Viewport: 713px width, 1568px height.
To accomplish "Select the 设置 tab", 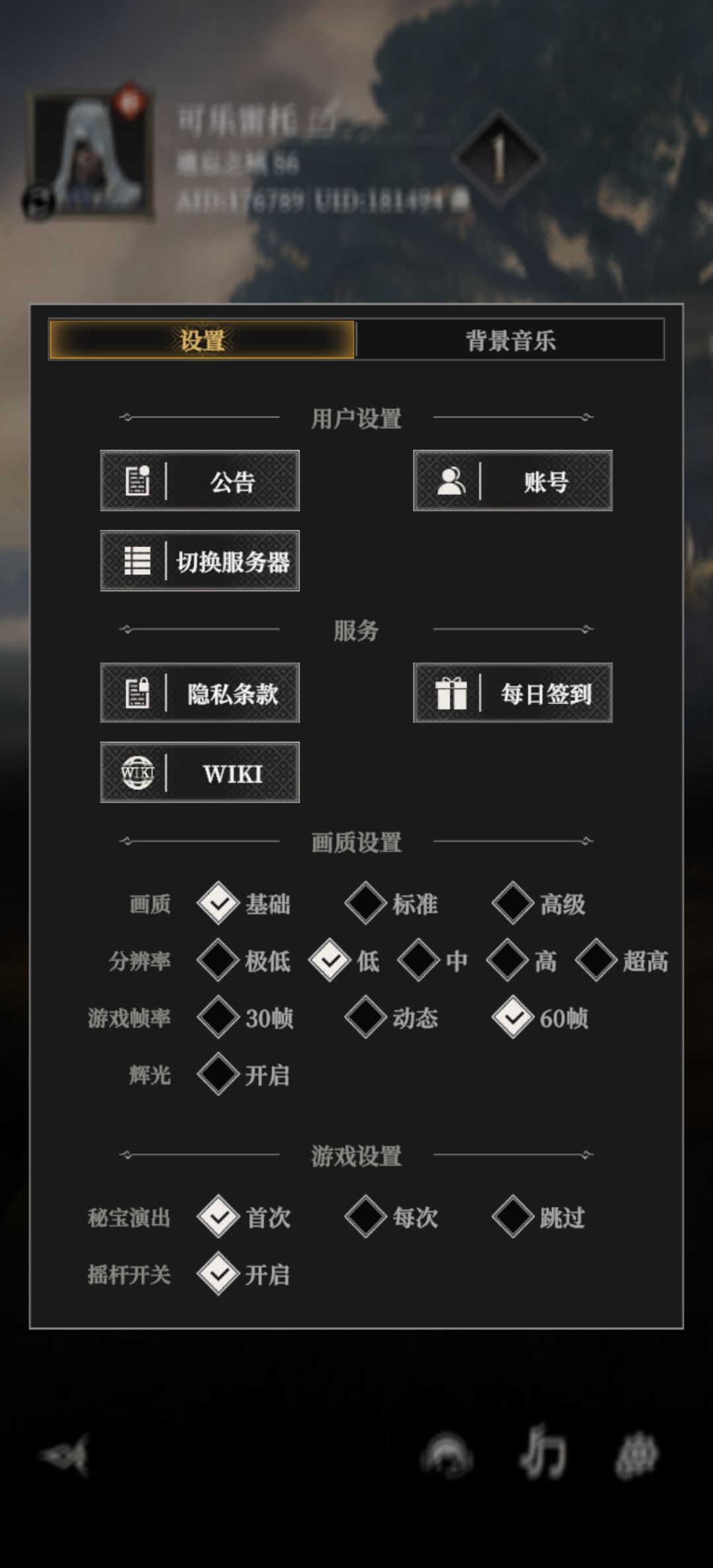I will (202, 340).
